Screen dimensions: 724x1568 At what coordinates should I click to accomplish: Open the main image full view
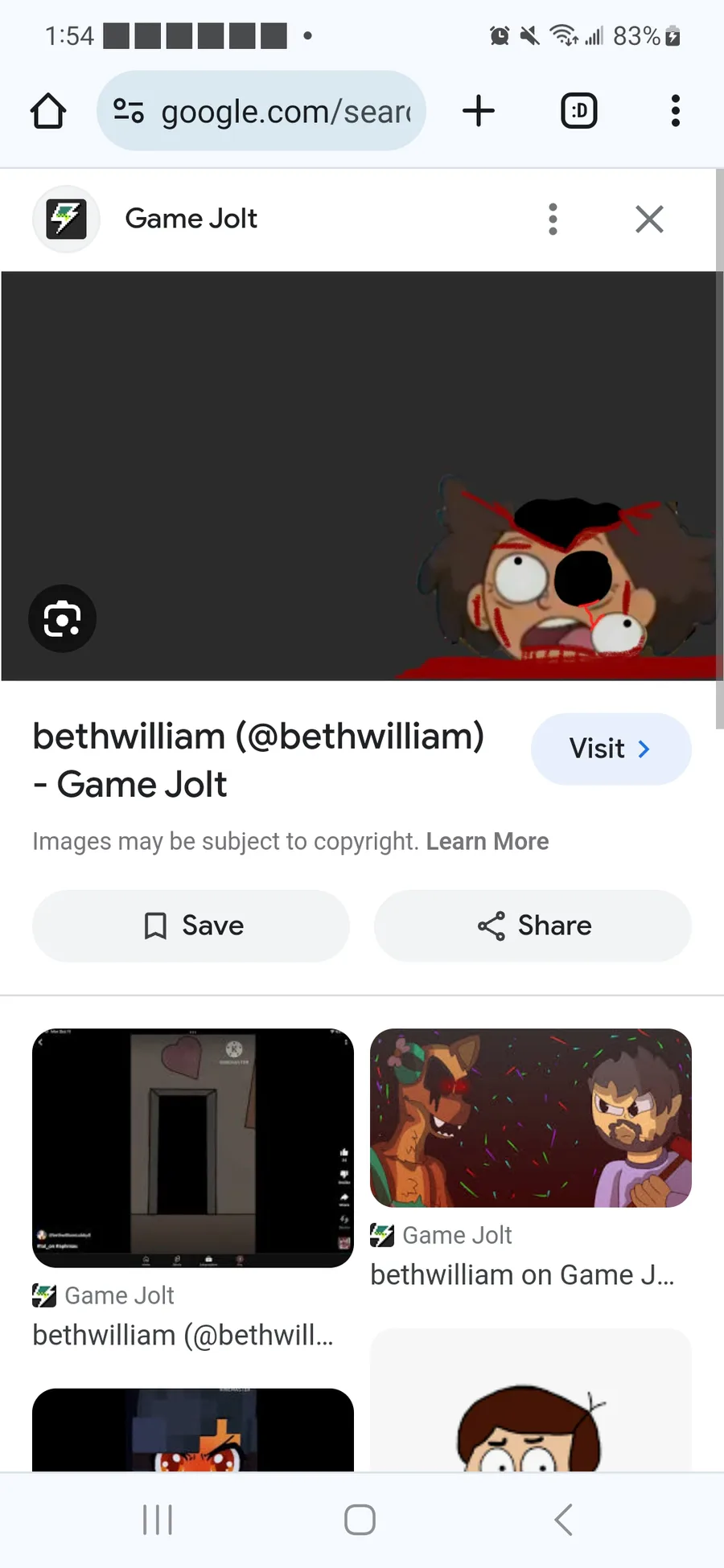(359, 476)
